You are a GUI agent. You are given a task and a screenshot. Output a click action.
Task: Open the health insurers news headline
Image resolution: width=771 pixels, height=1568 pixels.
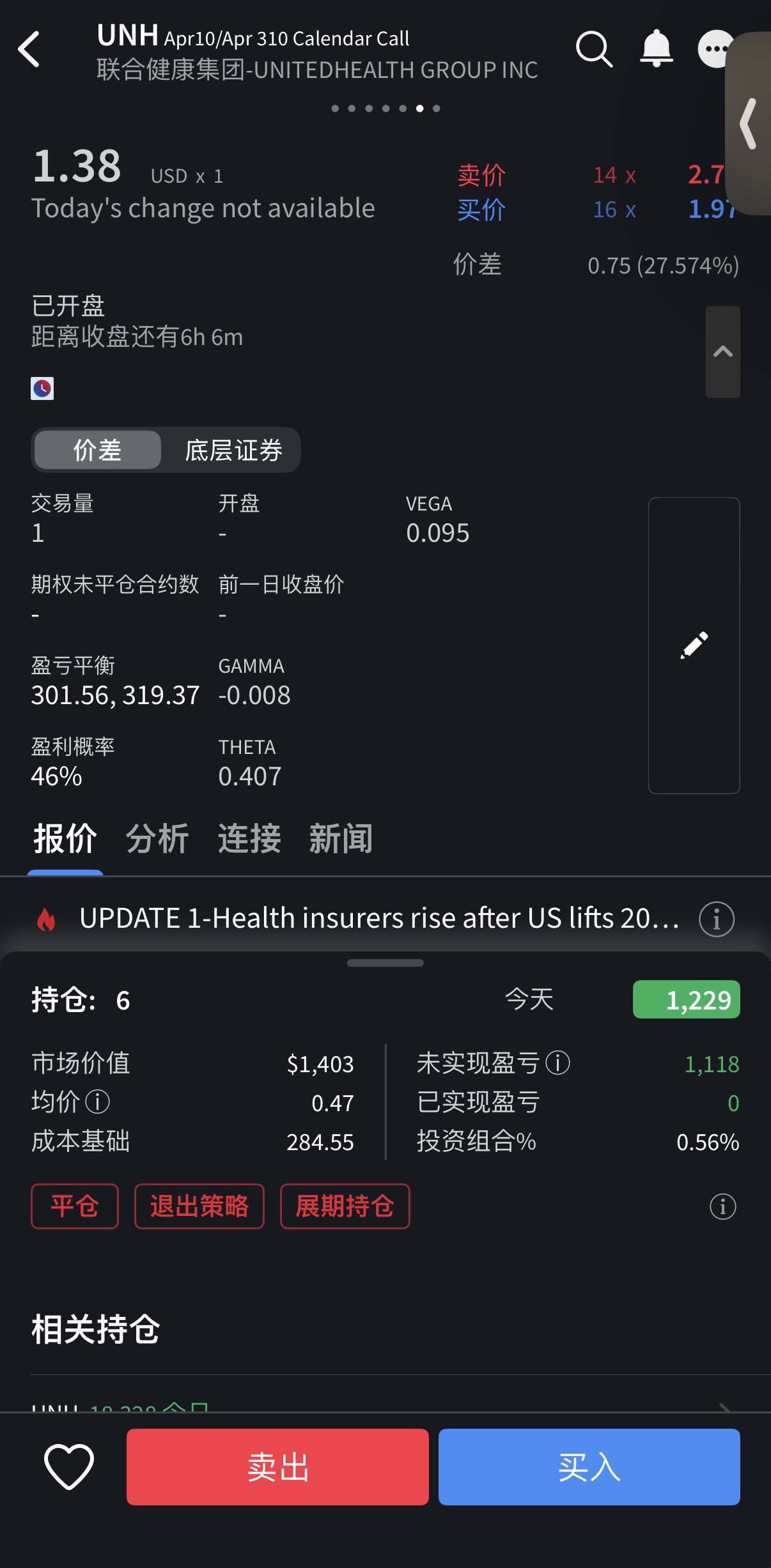click(378, 919)
